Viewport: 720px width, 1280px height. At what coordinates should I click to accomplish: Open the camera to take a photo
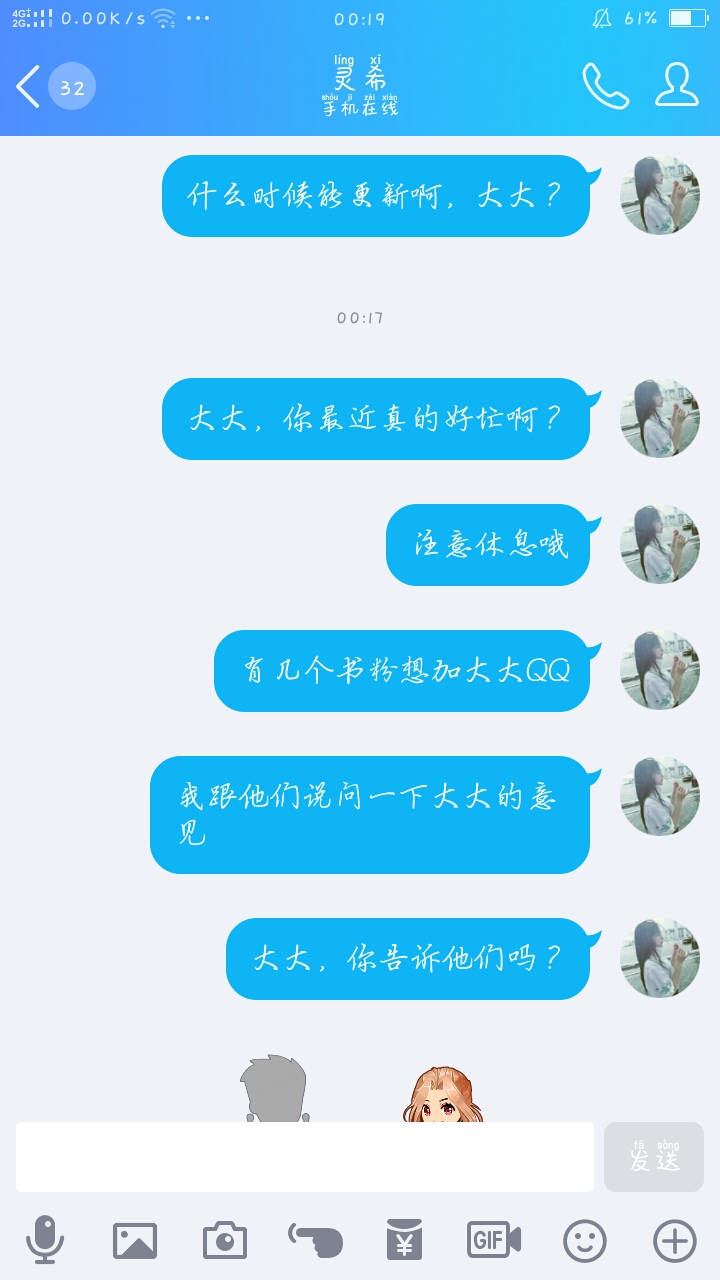pos(225,1240)
